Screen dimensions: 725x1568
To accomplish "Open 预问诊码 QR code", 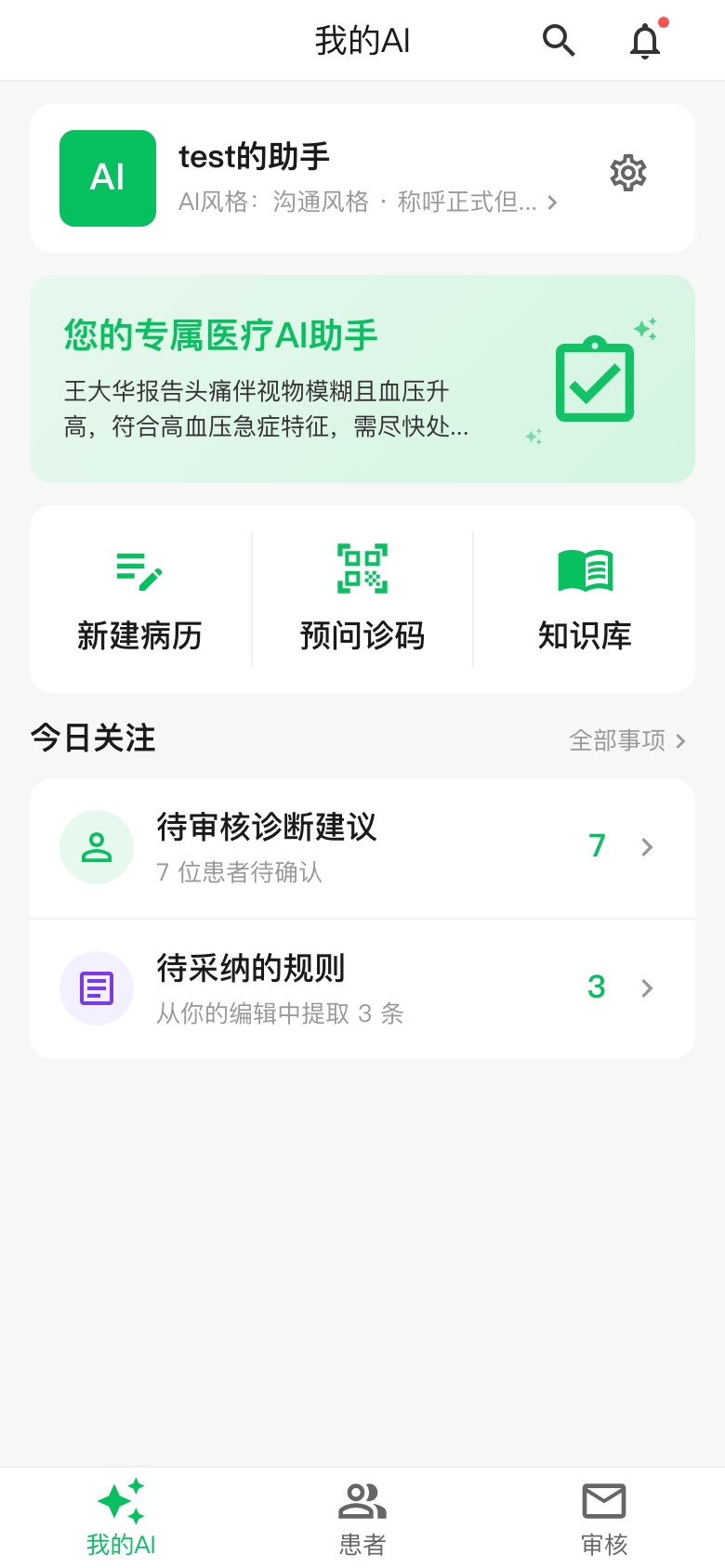I will (362, 599).
